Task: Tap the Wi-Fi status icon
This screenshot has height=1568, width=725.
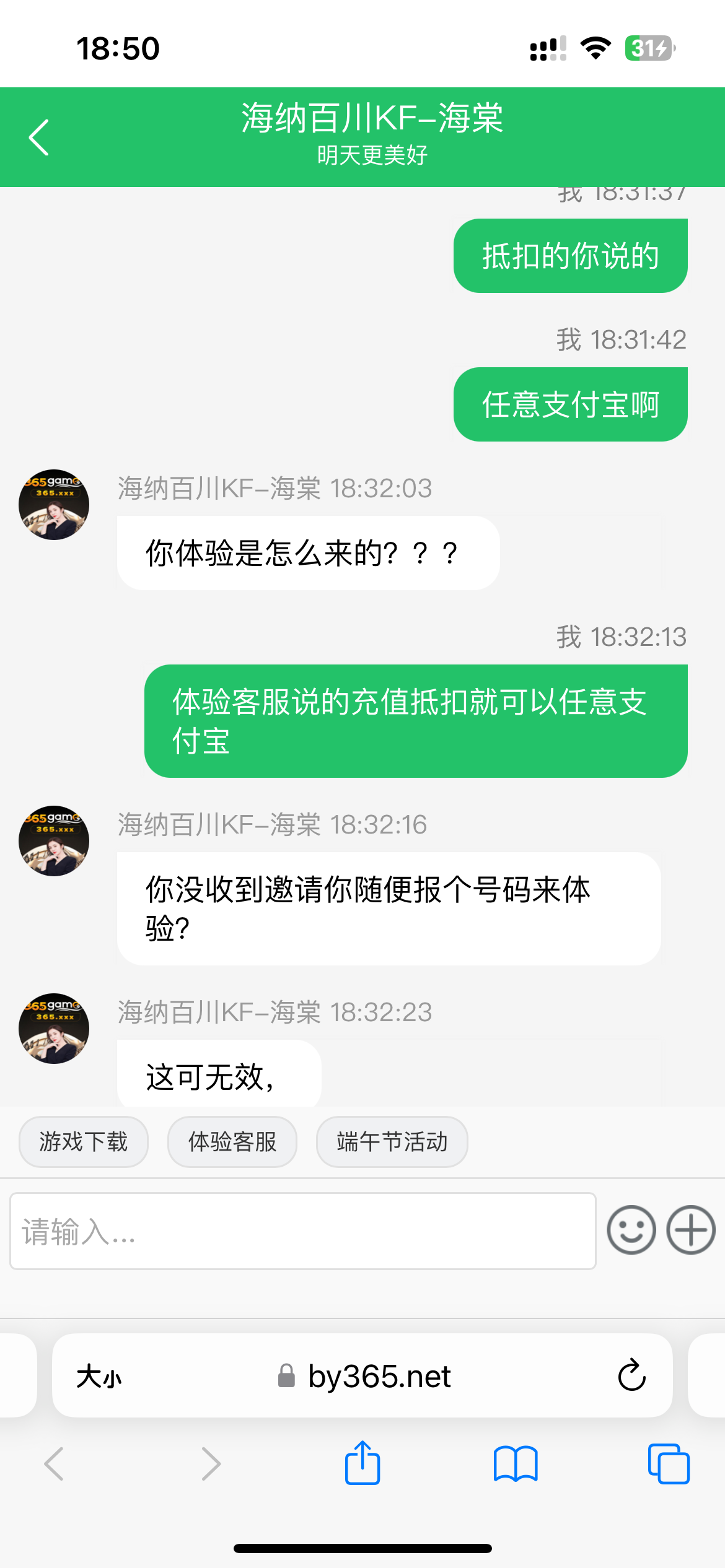Action: 596,48
